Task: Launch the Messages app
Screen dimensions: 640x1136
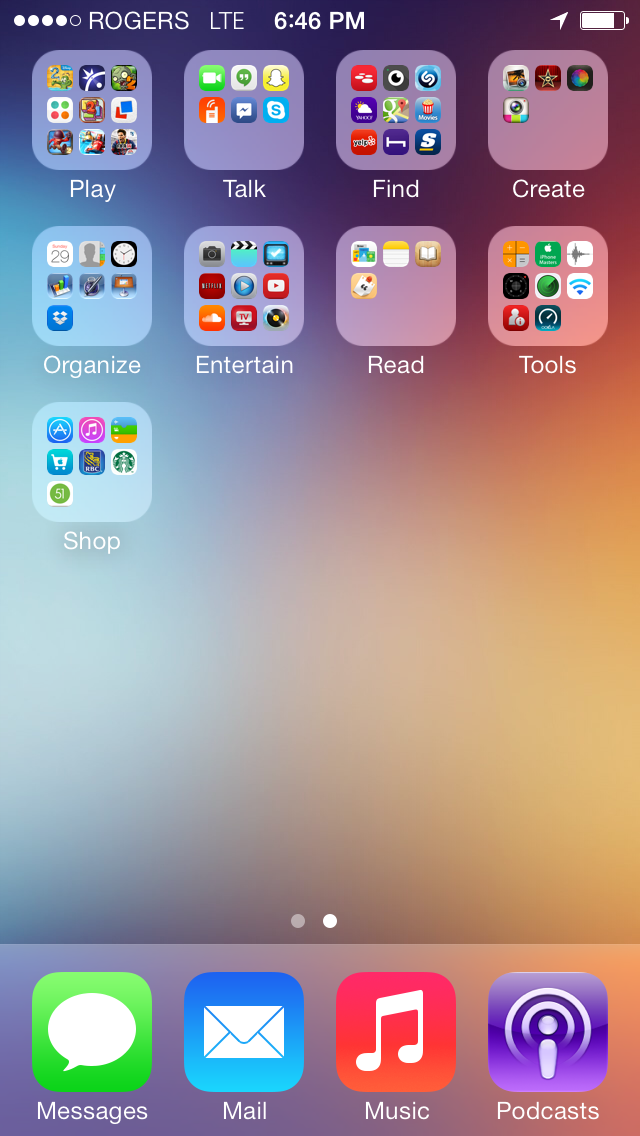Action: click(x=92, y=1032)
